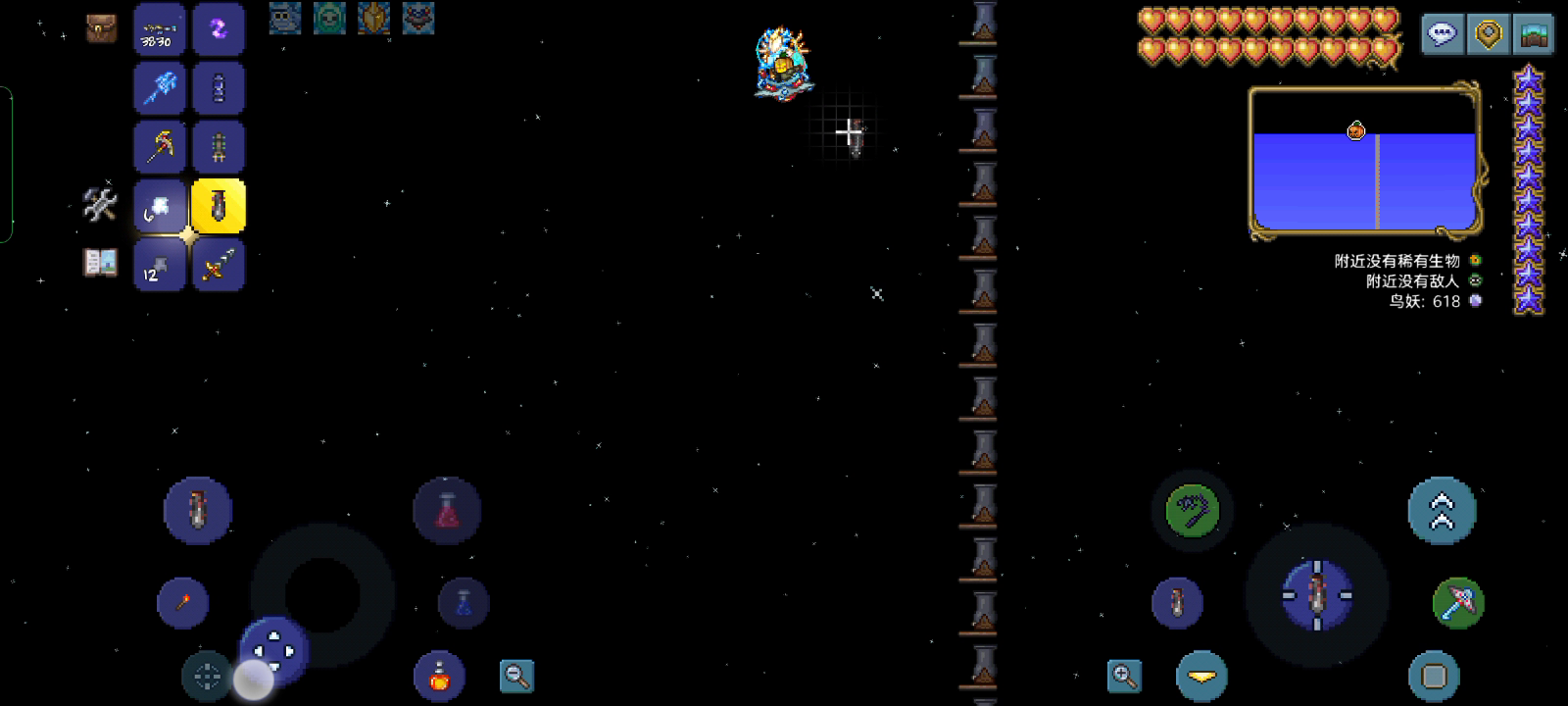Toggle the smart cursor crosshair button
Image resolution: width=1568 pixels, height=706 pixels.
coord(207,677)
